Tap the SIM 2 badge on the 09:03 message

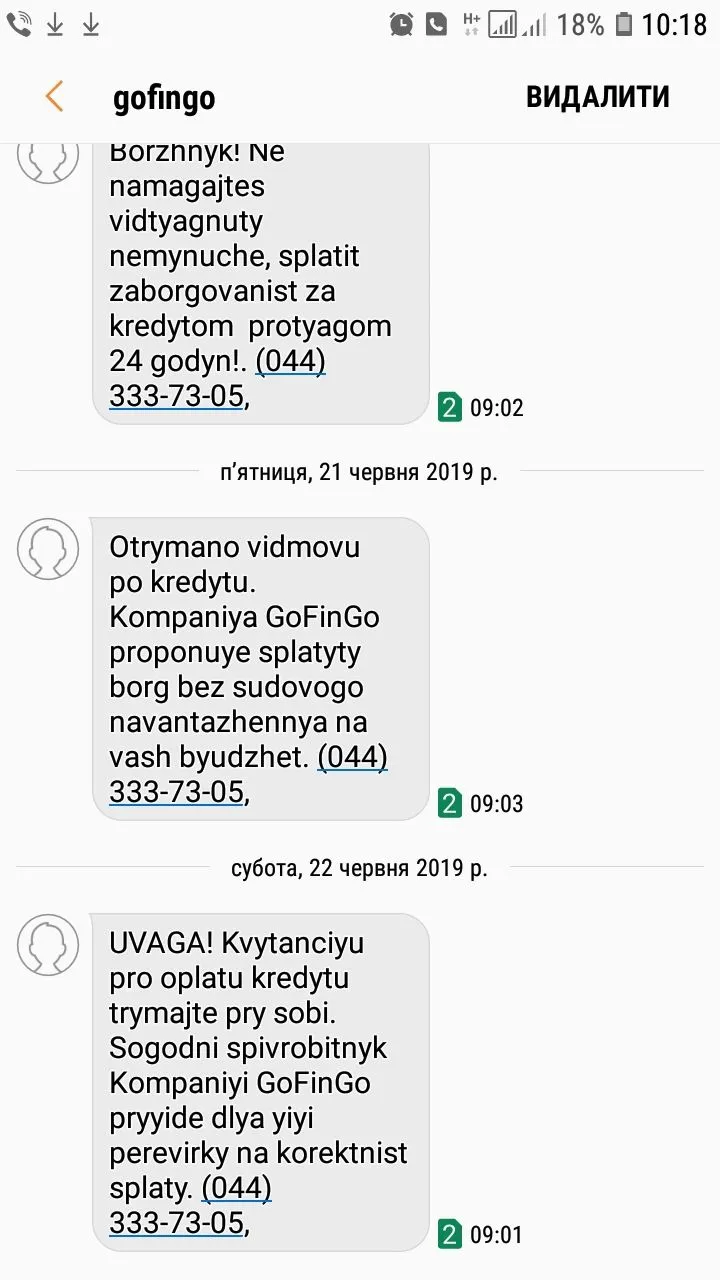450,803
